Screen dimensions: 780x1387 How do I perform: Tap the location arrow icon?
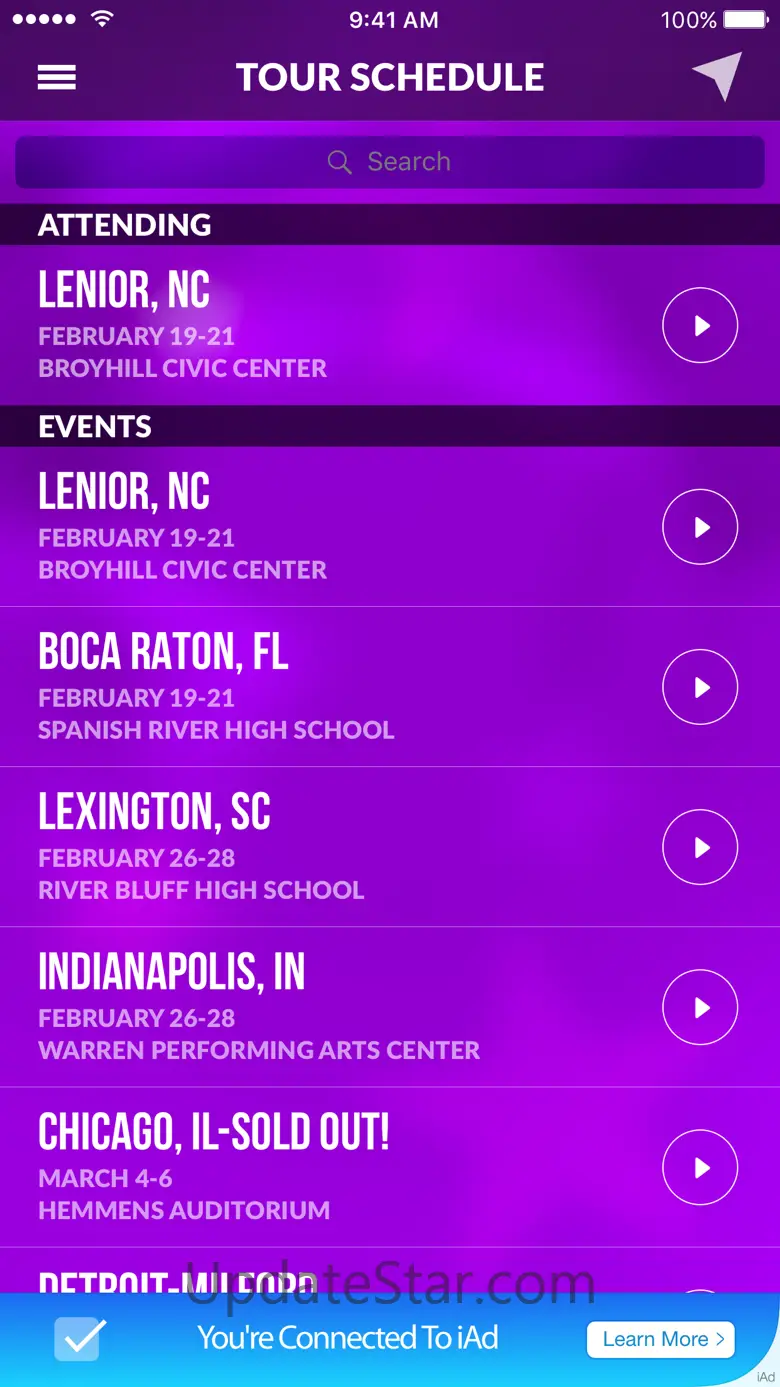[x=718, y=76]
